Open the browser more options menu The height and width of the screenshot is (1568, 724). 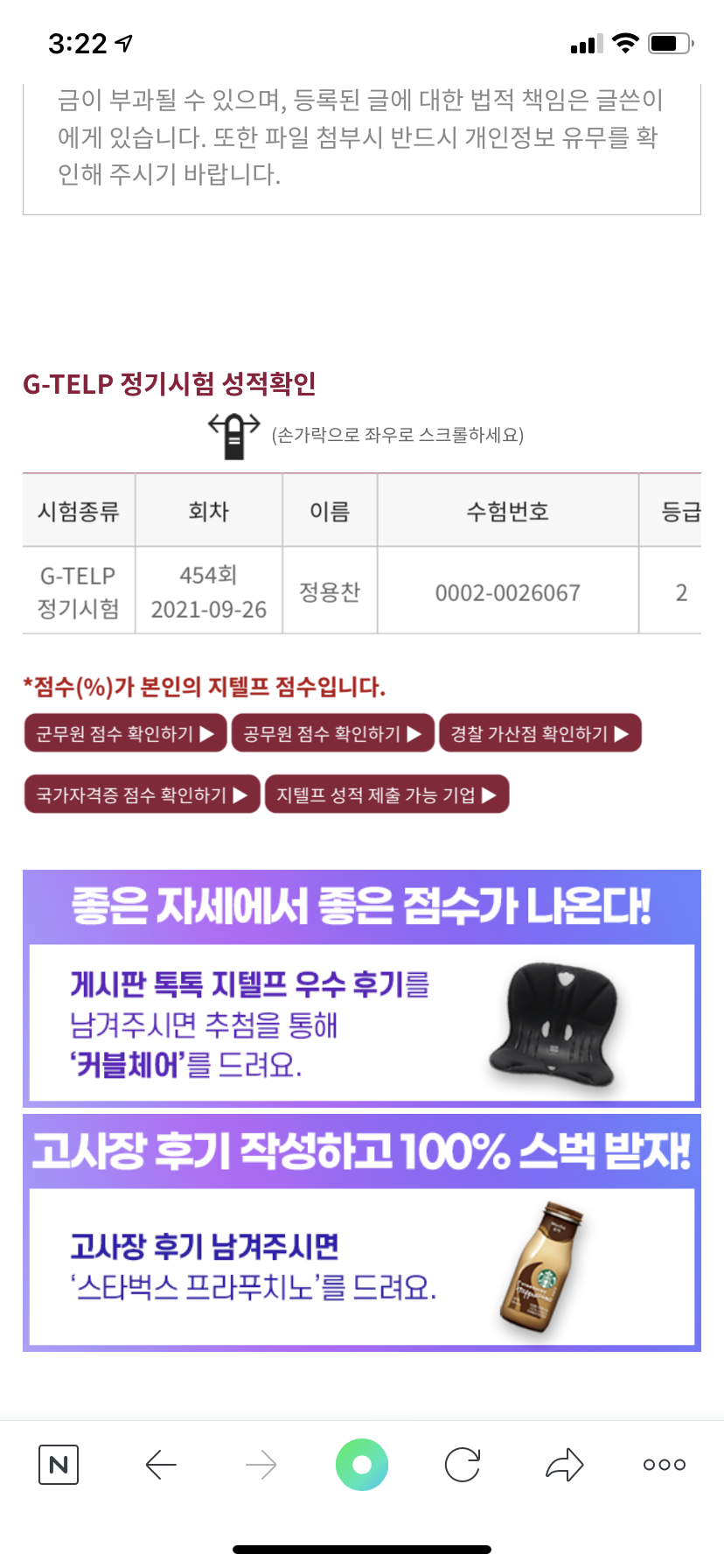coord(665,1465)
